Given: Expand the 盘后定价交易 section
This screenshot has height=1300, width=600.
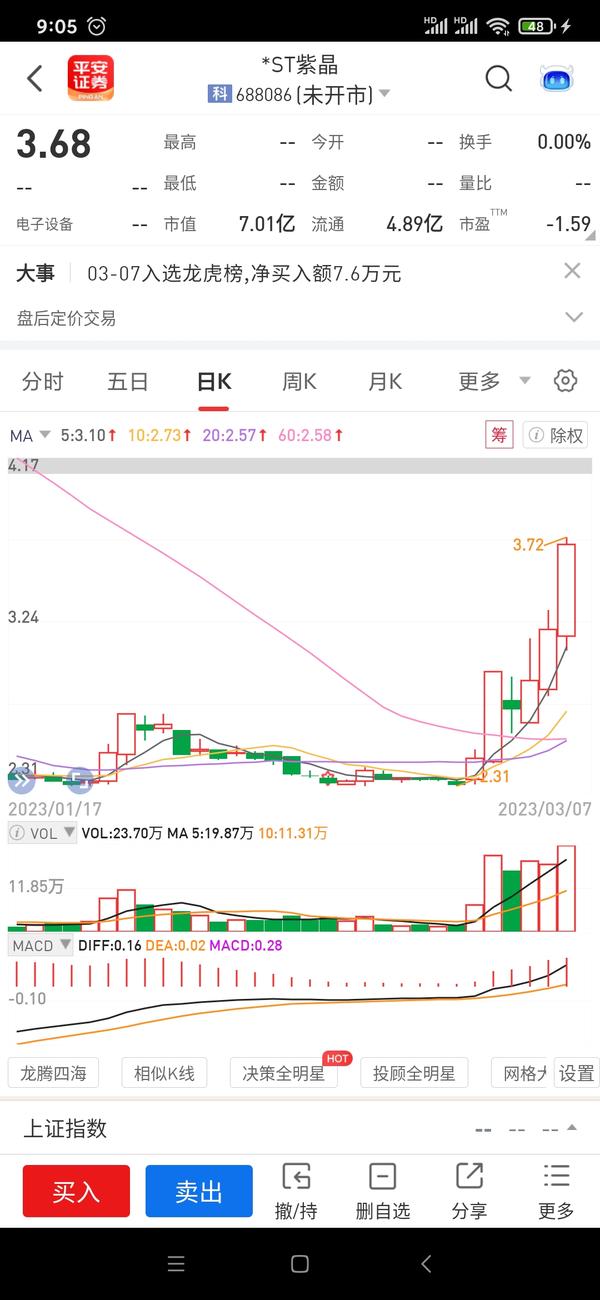Looking at the screenshot, I should coord(574,317).
